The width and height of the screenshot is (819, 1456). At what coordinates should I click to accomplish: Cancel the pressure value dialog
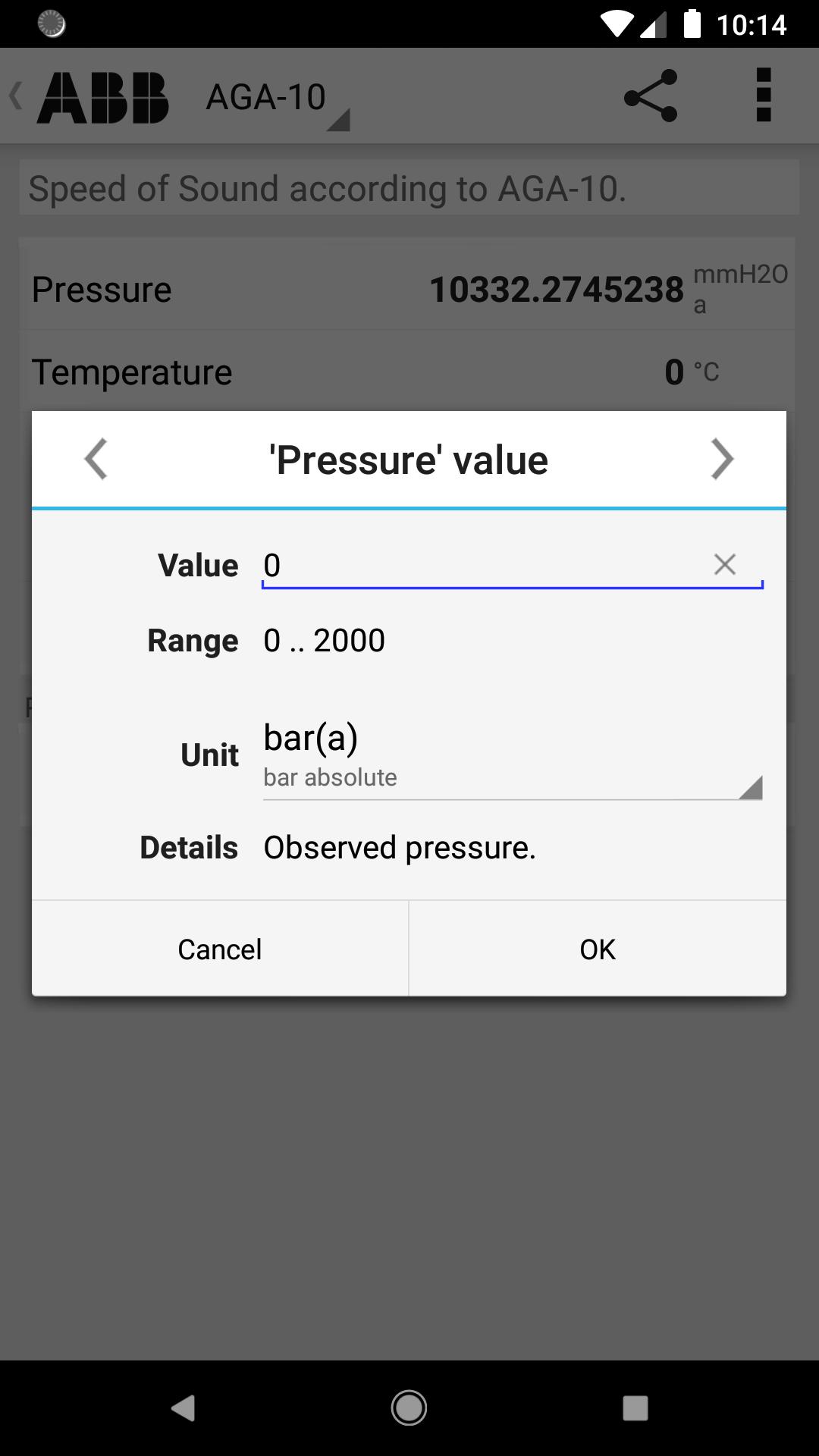pos(220,949)
